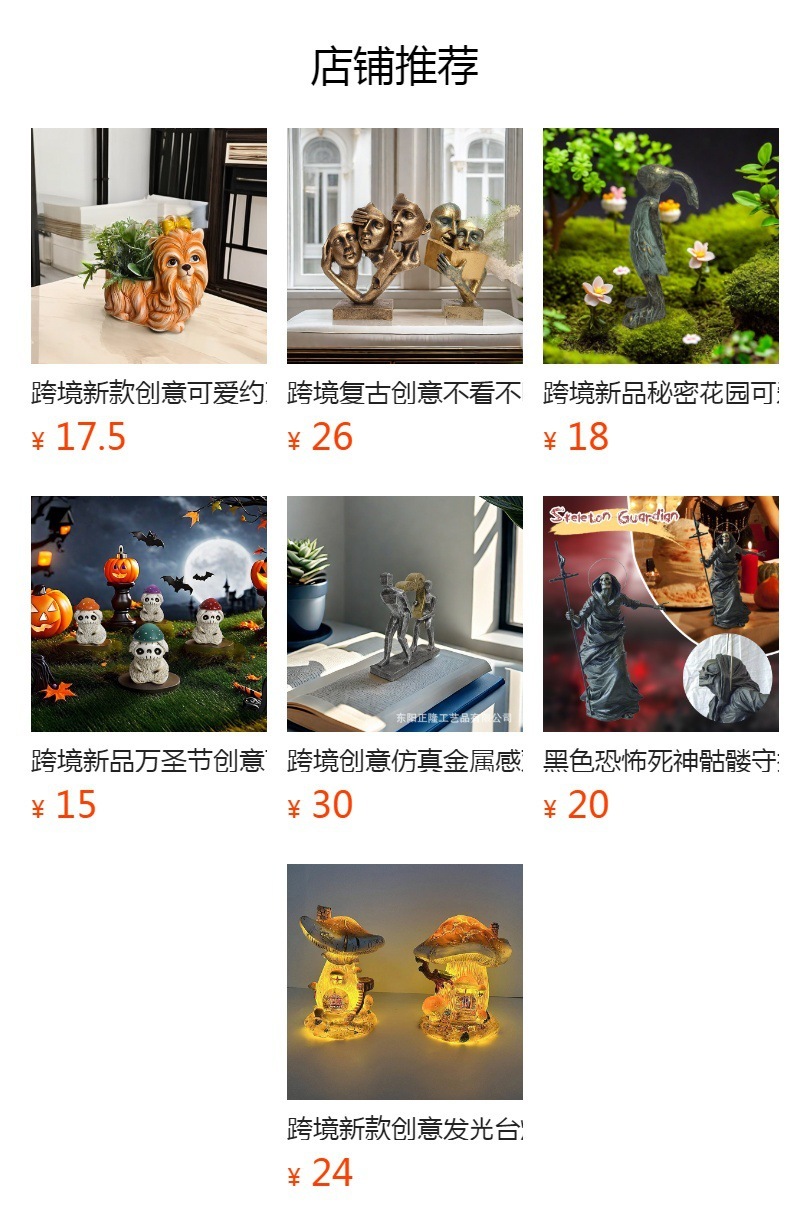790x1232 pixels.
Task: View the ¥20 skeleton guardian reaper product
Action: (x=660, y=614)
